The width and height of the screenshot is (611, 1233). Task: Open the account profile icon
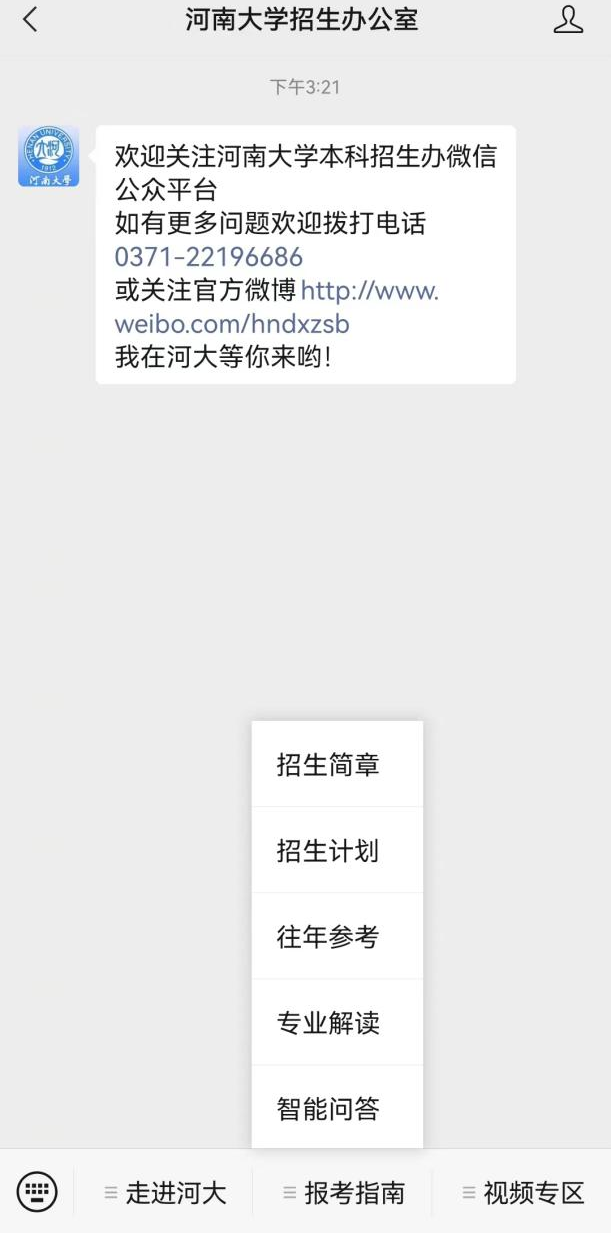click(x=568, y=20)
